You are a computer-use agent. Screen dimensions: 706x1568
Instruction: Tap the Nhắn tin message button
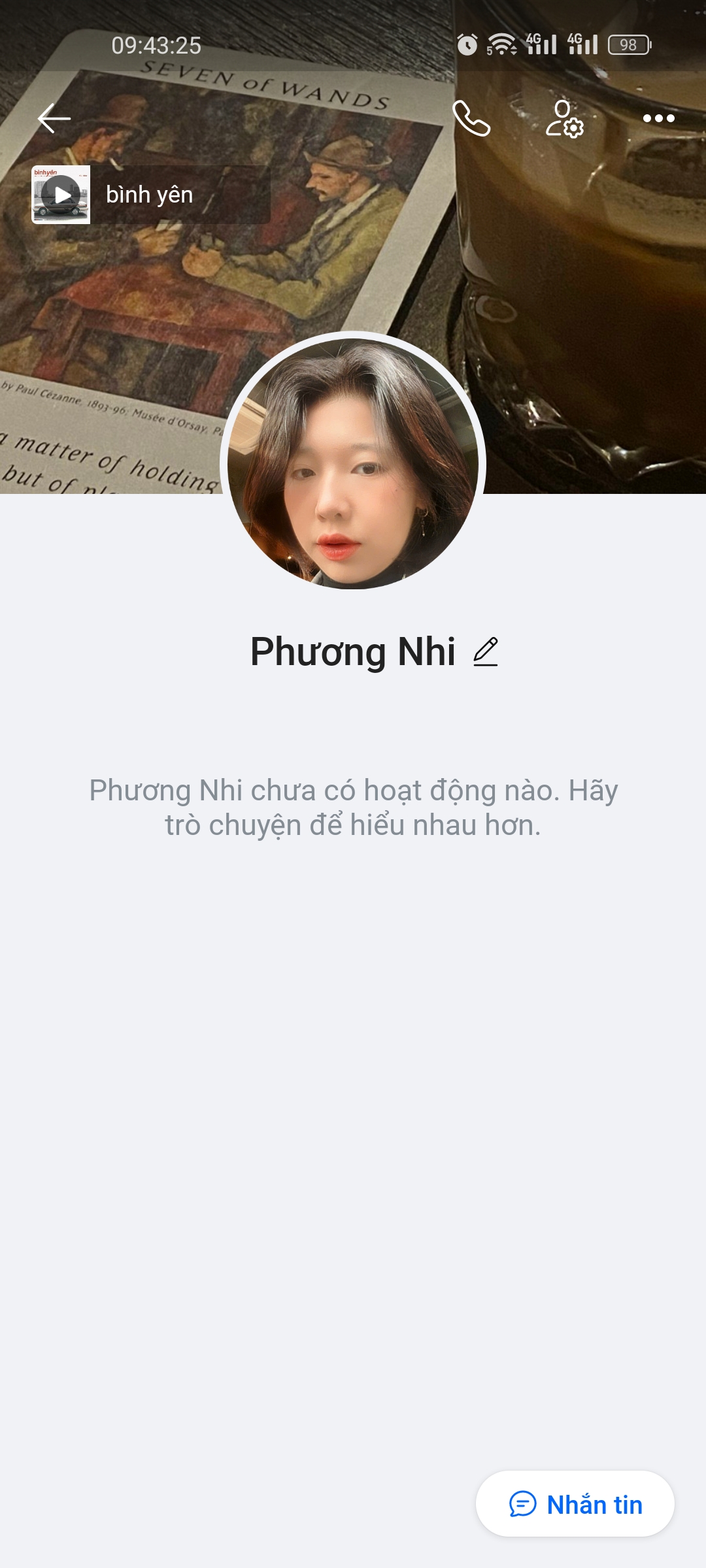coord(575,1504)
